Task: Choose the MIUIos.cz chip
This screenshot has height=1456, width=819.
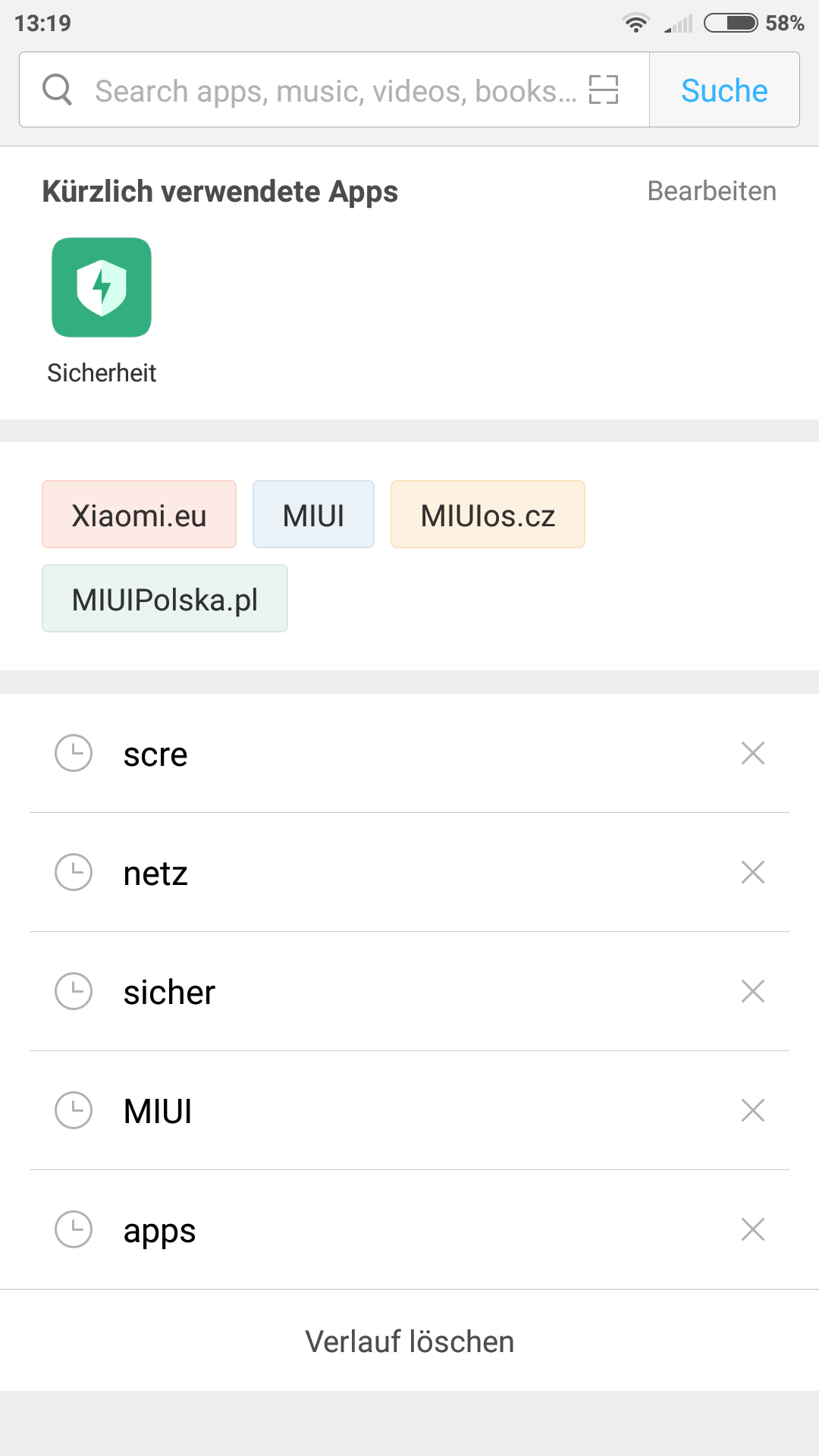Action: (488, 514)
